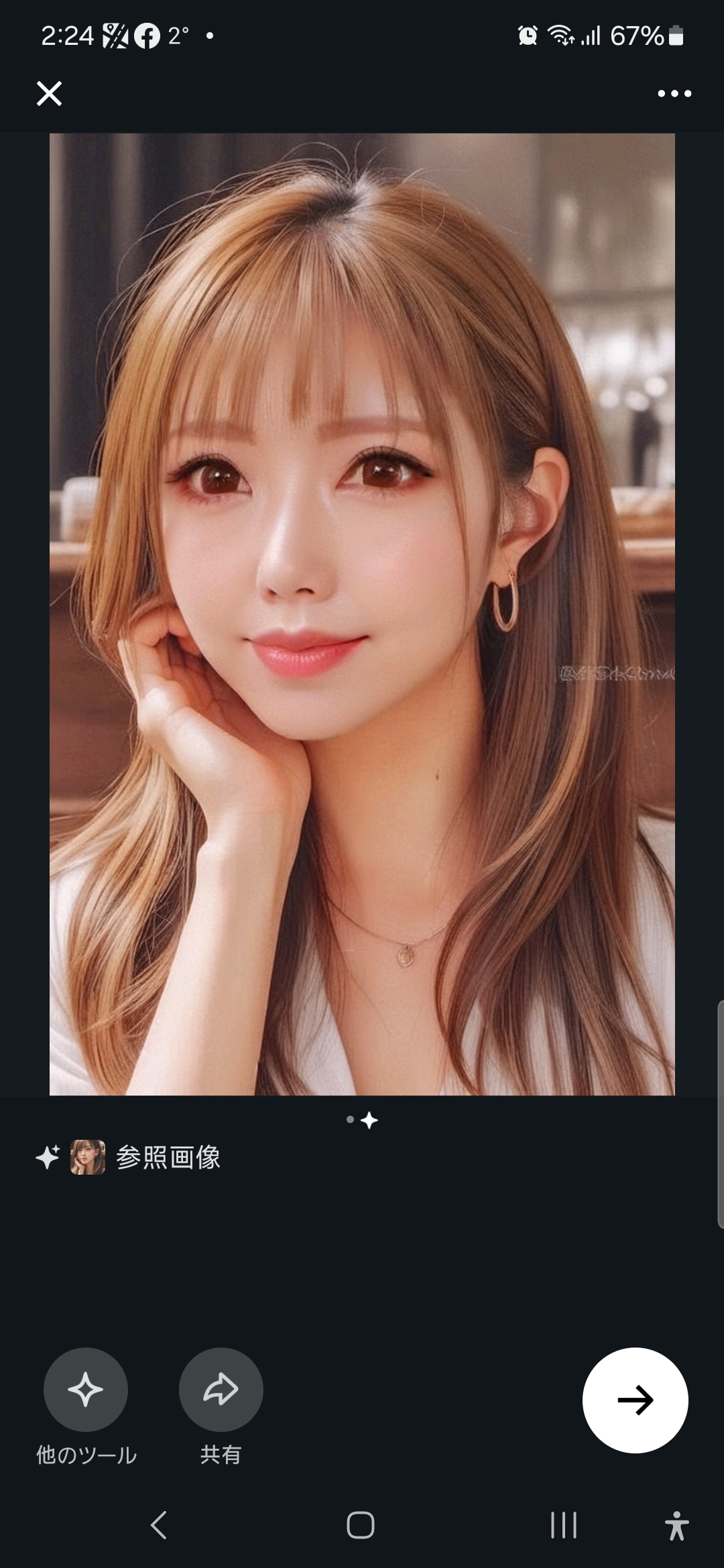This screenshot has width=724, height=1568.
Task: Open the recent apps view
Action: (563, 1525)
